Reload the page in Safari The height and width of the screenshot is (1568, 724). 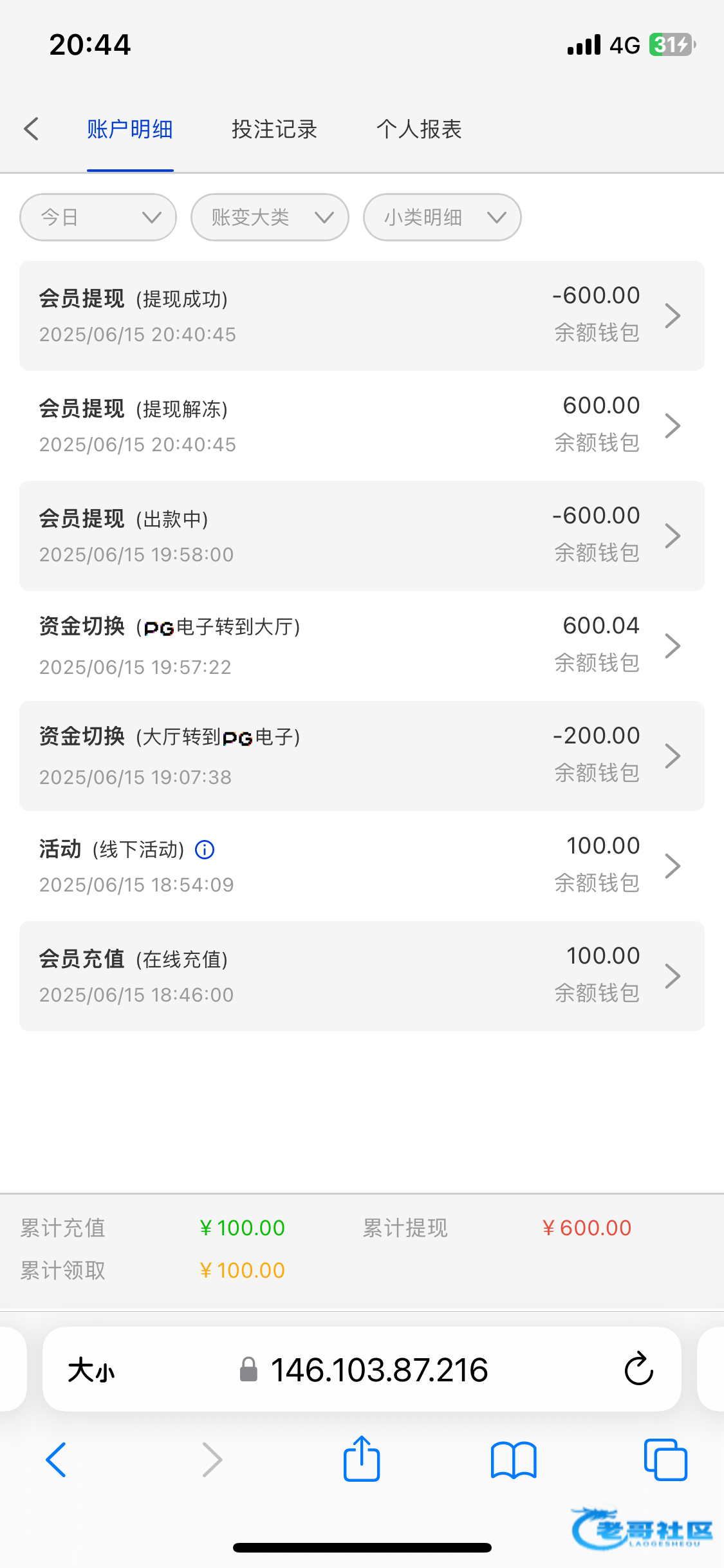(639, 1368)
